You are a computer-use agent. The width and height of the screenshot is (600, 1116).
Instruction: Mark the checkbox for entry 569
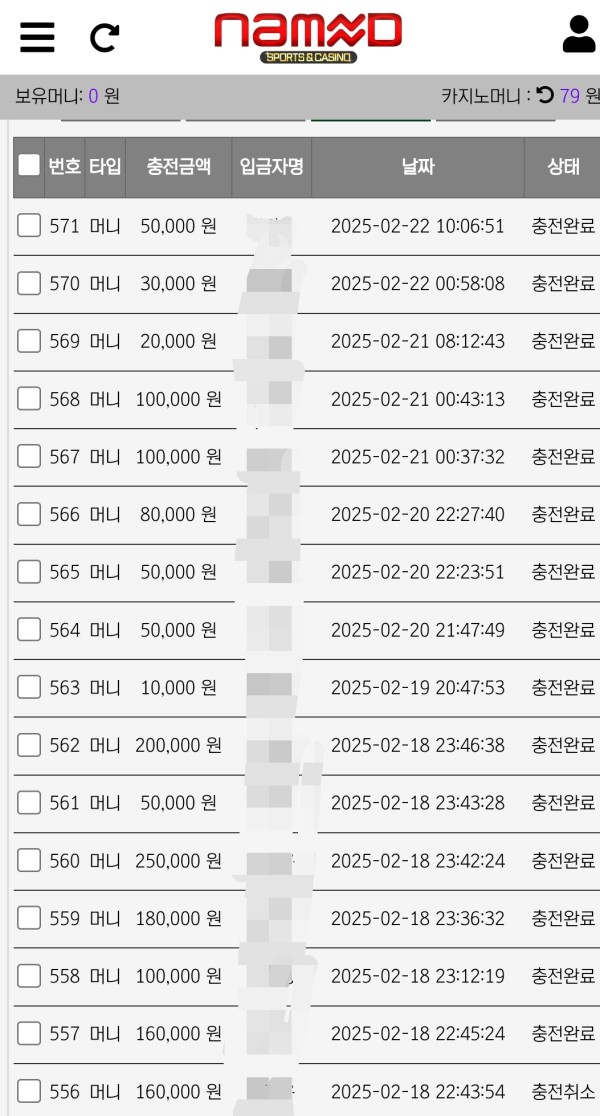coord(29,341)
